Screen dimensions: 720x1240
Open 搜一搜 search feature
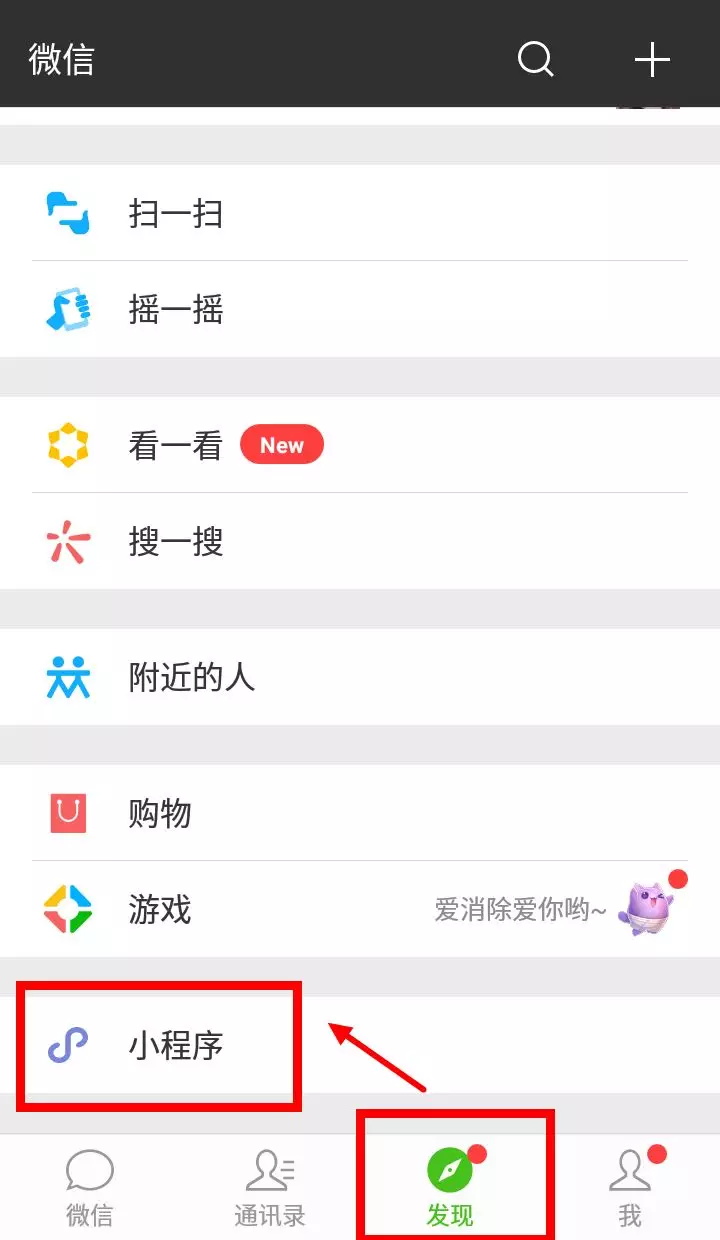tap(176, 542)
